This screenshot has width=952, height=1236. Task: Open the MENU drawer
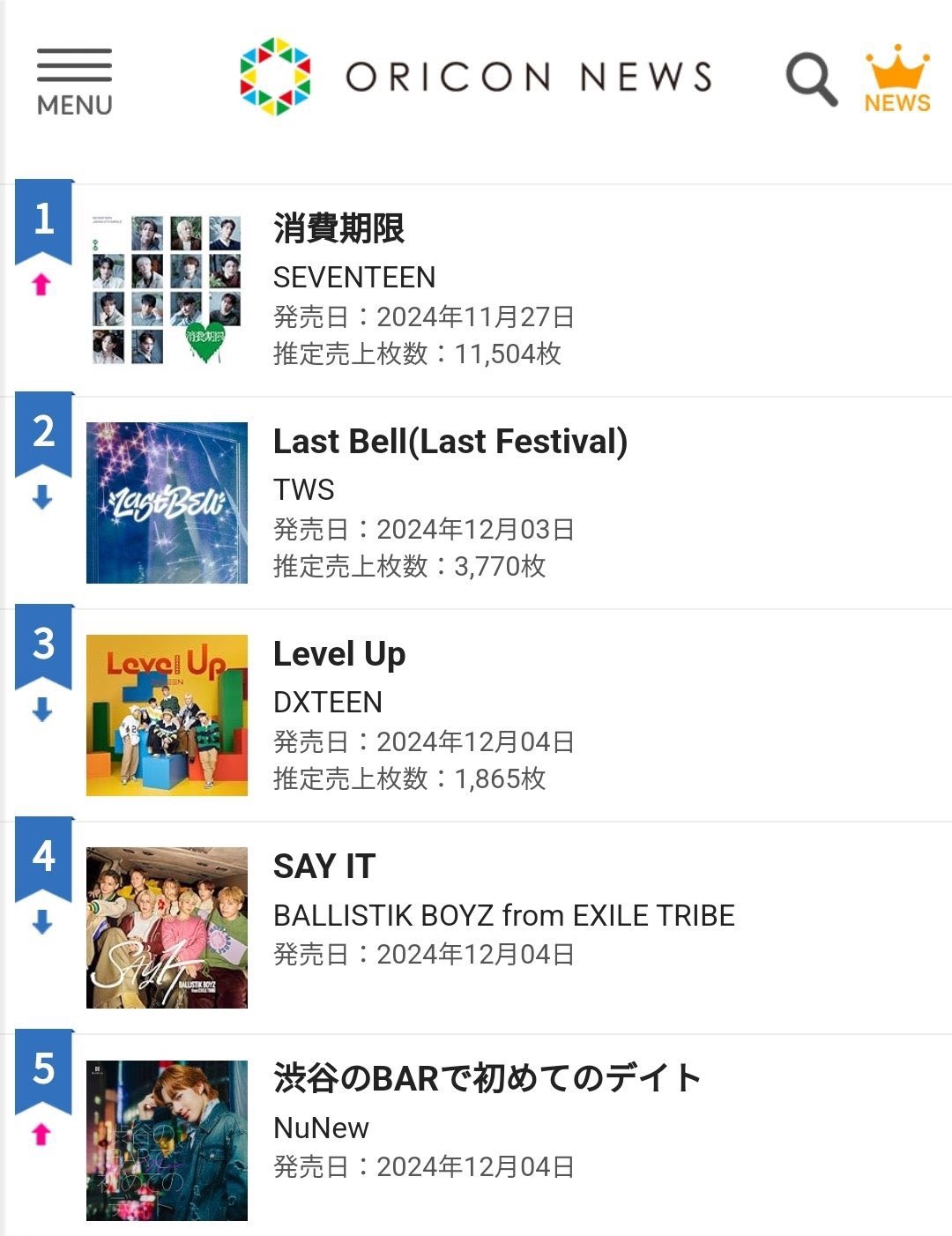(74, 81)
